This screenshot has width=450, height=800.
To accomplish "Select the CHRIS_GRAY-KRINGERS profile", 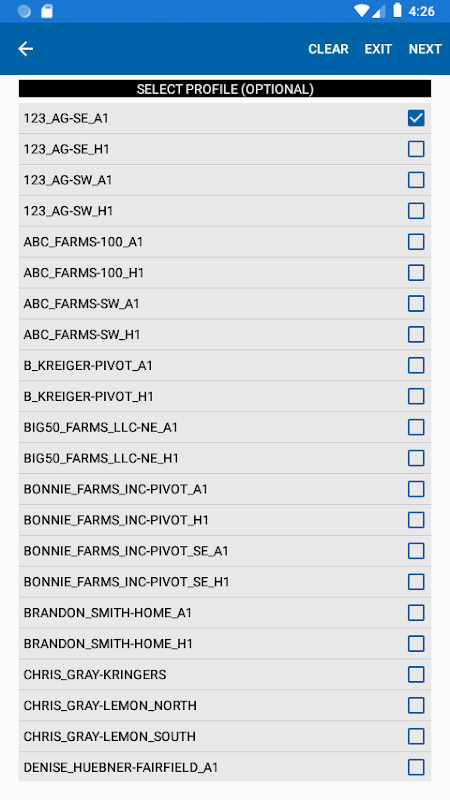I will click(x=416, y=674).
